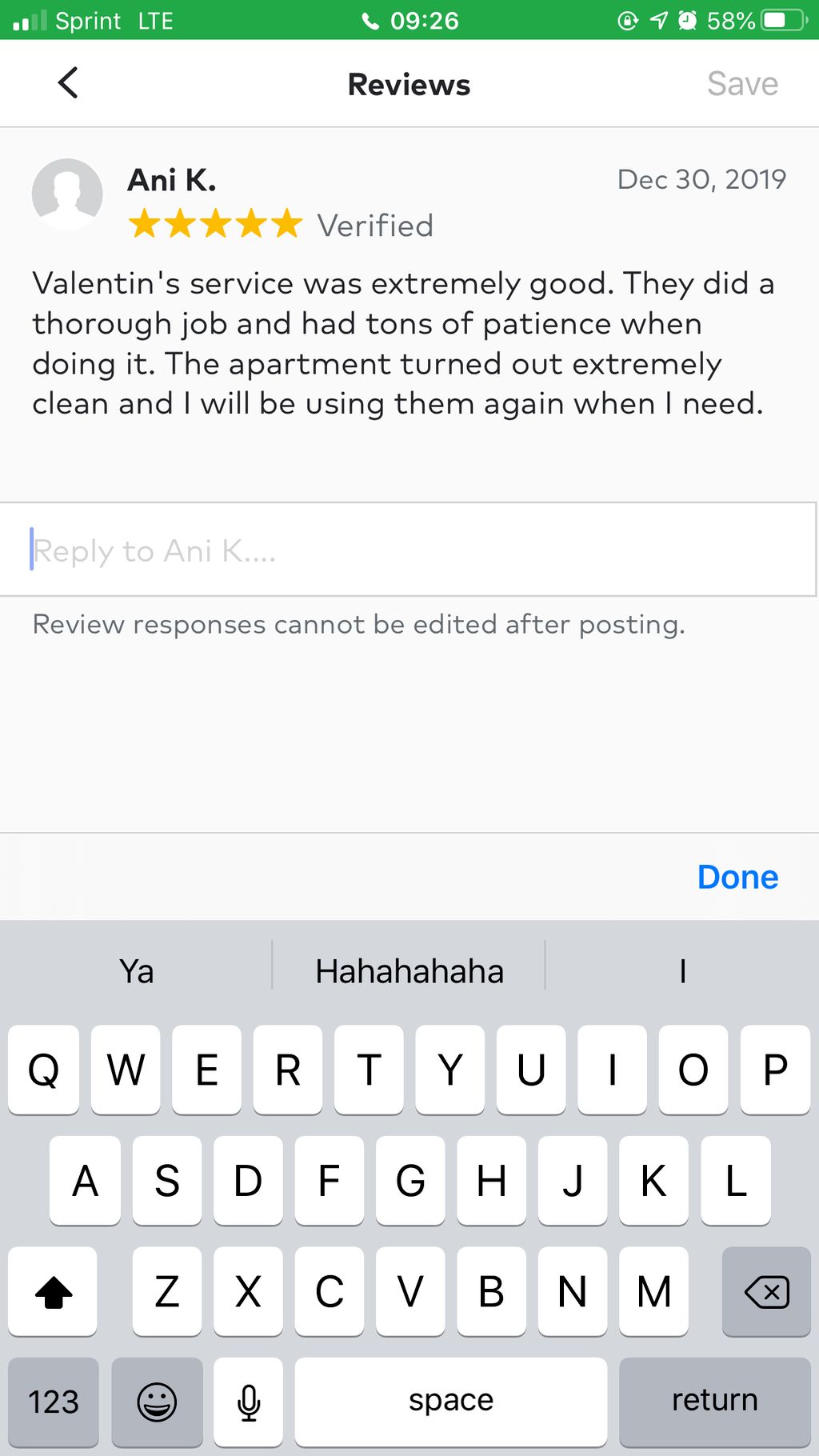Focus the Reply to Ani K. field
819x1456 pixels.
408,550
